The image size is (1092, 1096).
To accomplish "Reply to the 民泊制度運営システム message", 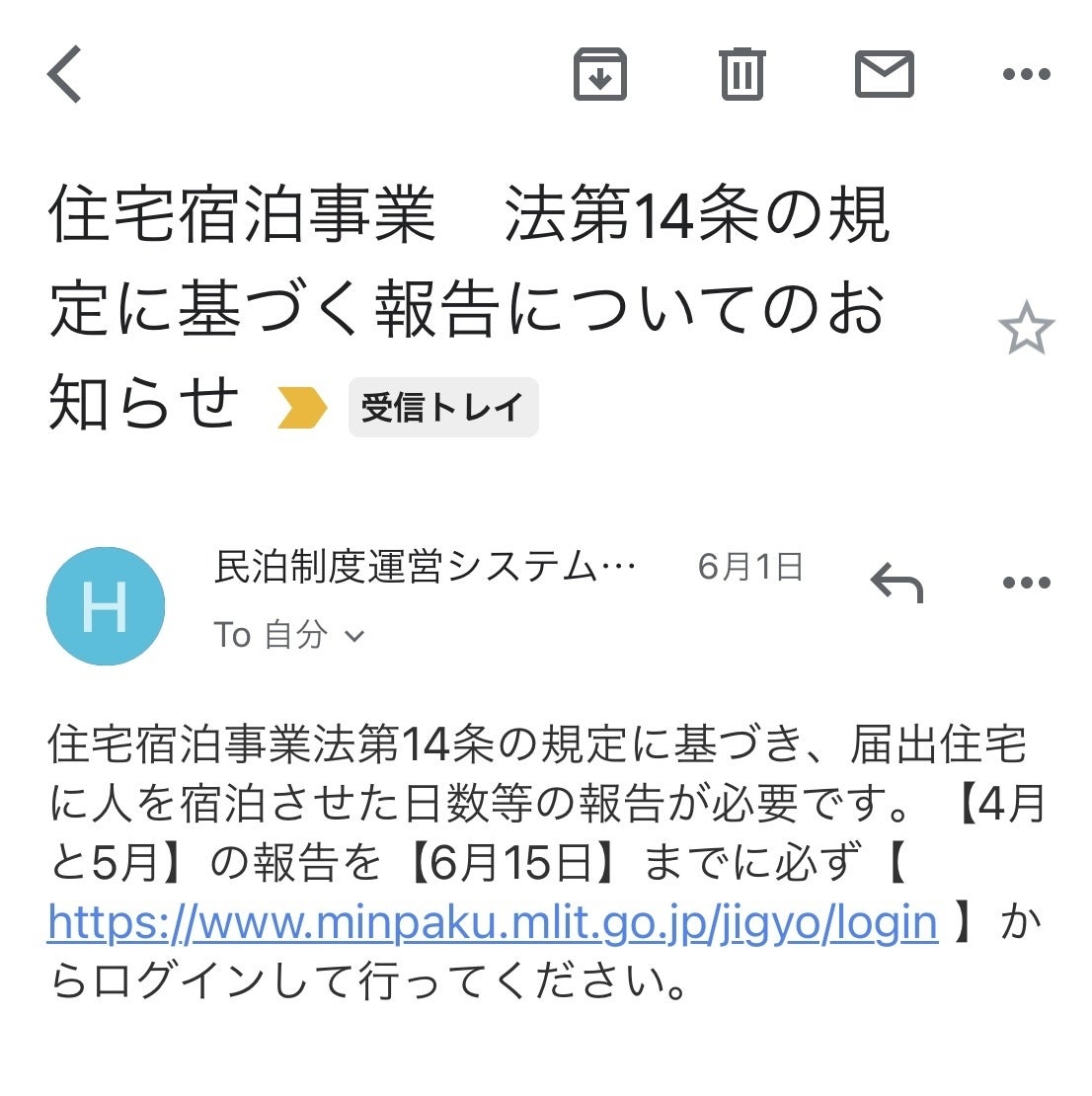I will point(897,583).
